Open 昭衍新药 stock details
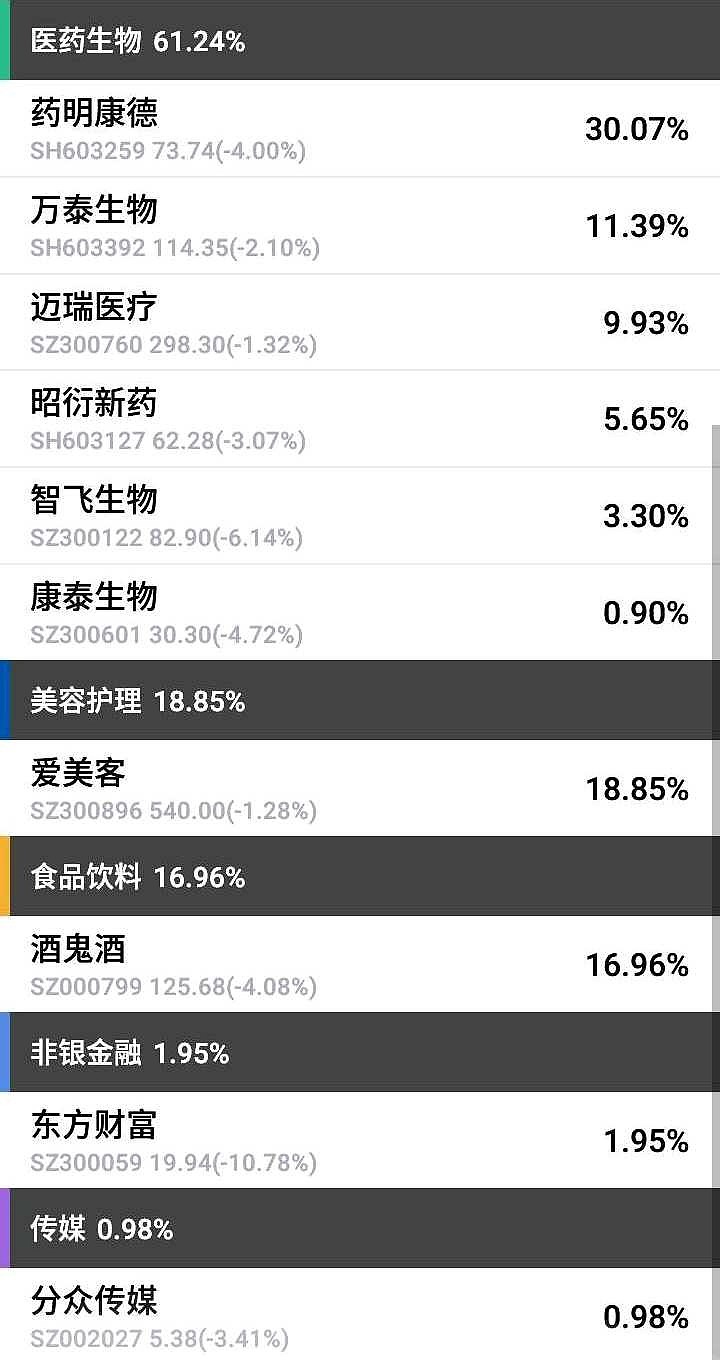The height and width of the screenshot is (1360, 720). tap(360, 419)
